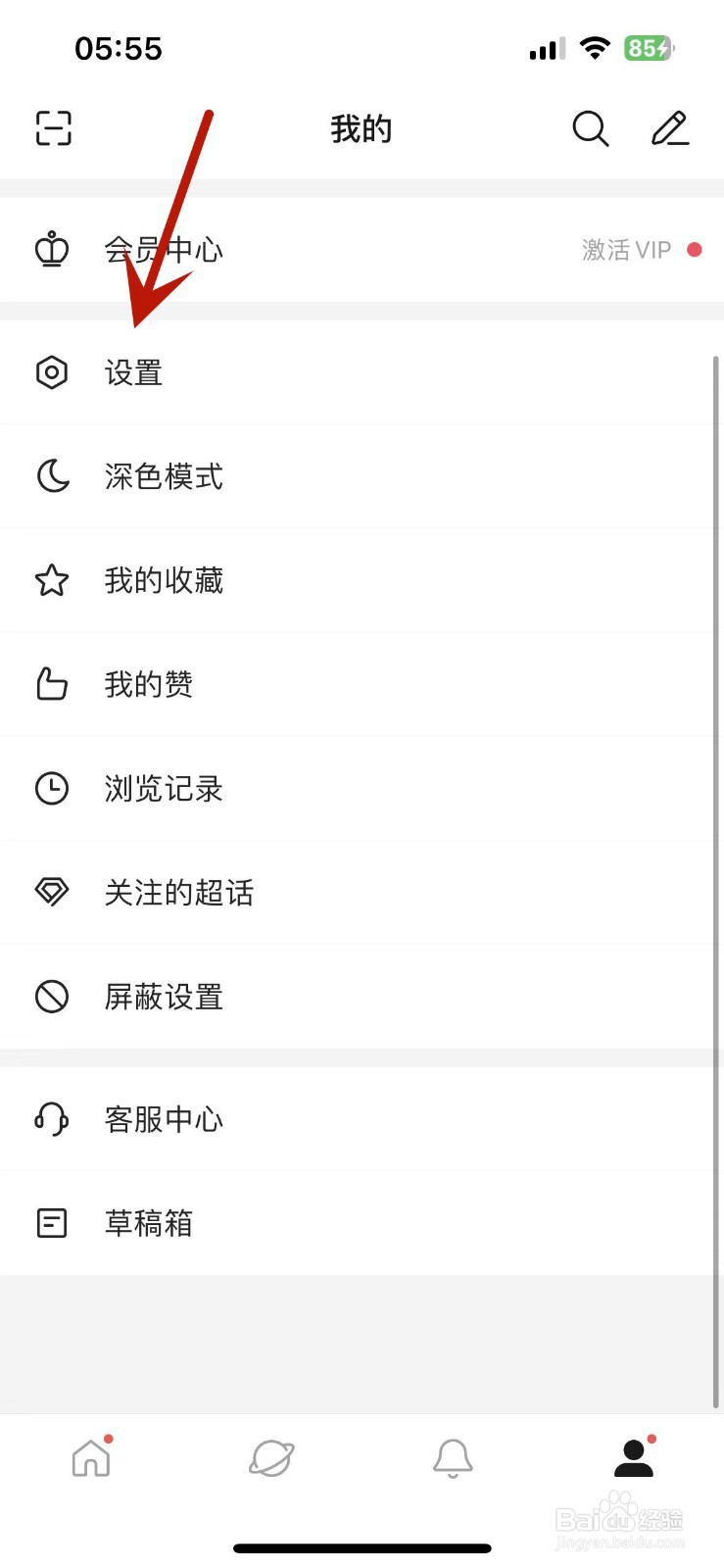724x1568 pixels.
Task: Open the notifications bell tab
Action: click(453, 1458)
